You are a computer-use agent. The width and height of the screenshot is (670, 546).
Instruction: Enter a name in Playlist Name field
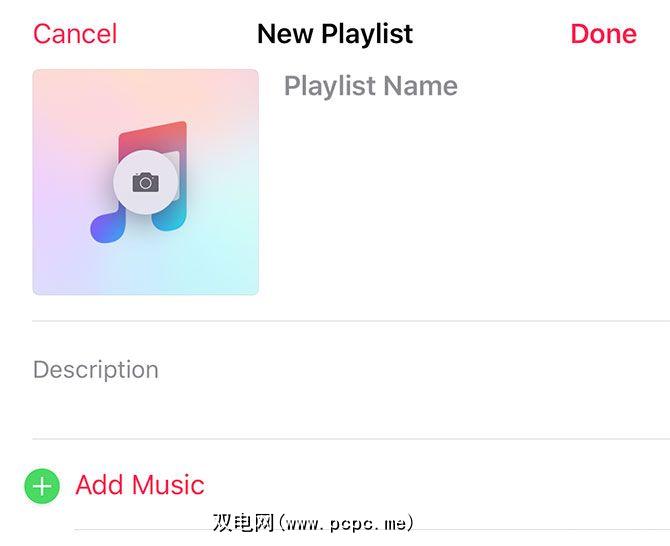point(371,87)
